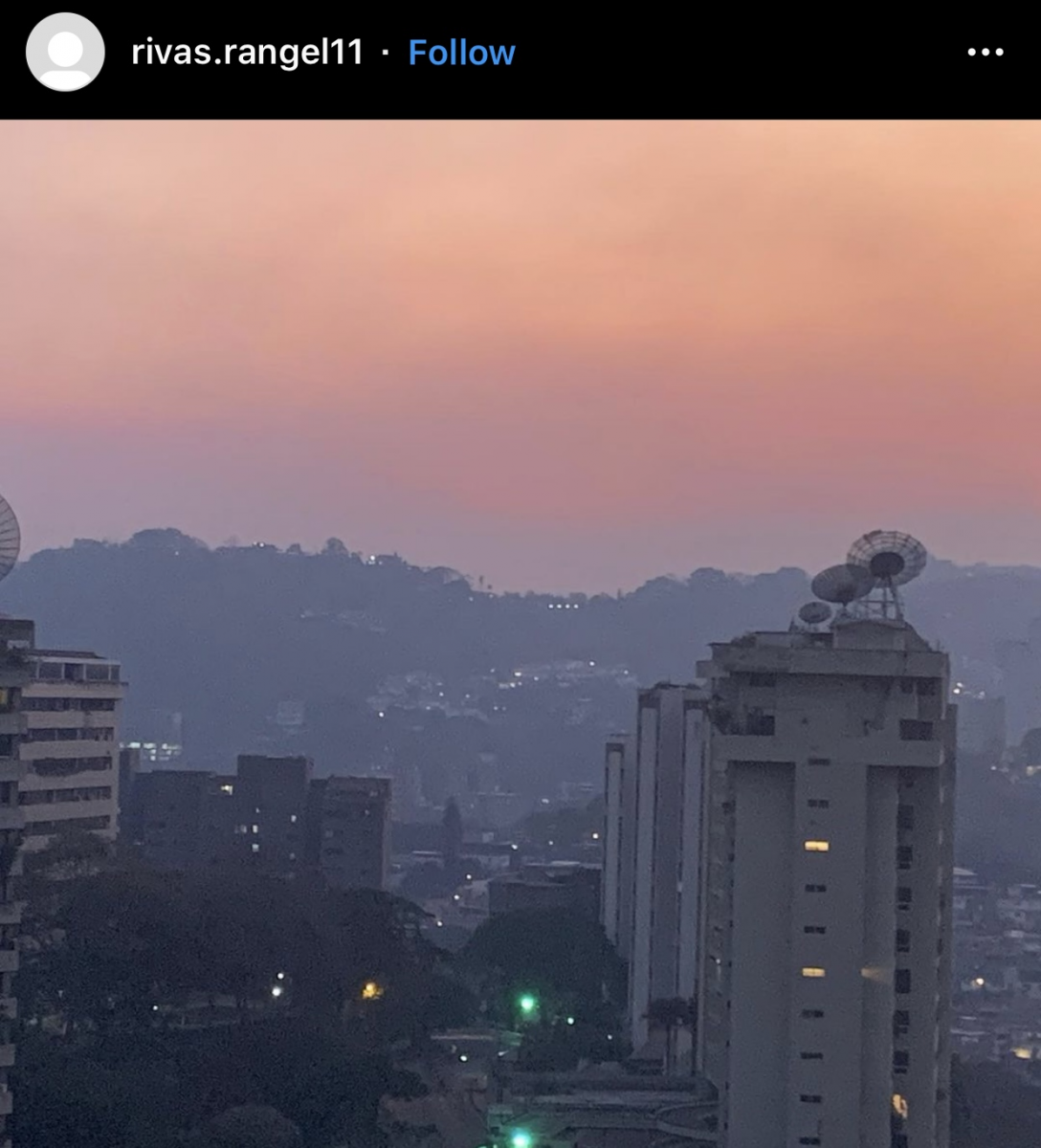Tap the sunset skyline post photo

point(520,633)
